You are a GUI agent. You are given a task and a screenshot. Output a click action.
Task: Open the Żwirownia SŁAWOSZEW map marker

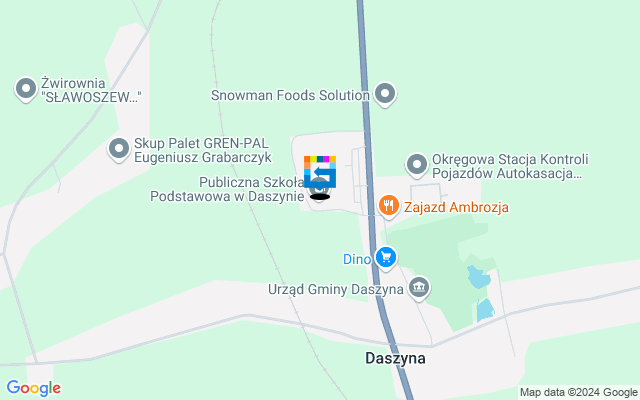click(26, 89)
